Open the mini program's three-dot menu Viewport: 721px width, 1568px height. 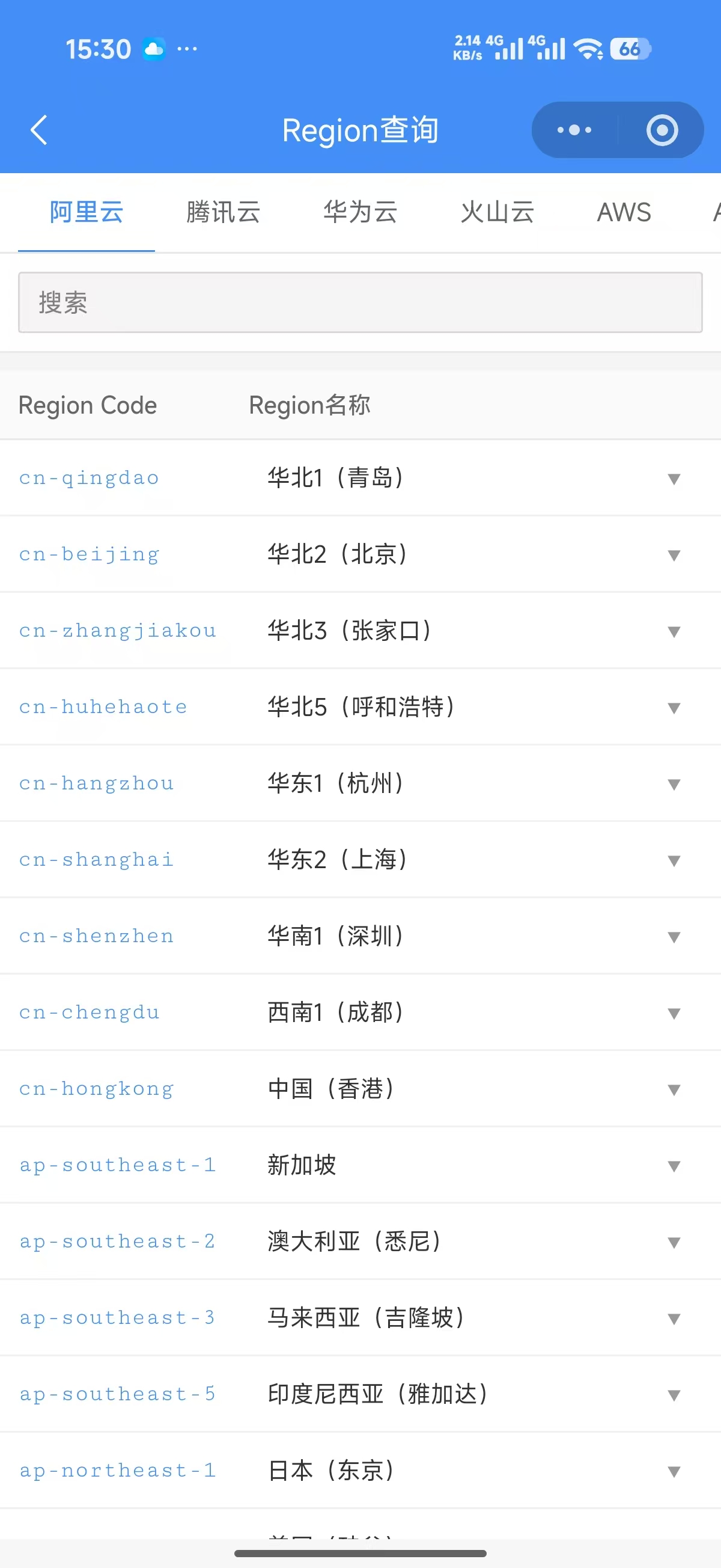[574, 130]
